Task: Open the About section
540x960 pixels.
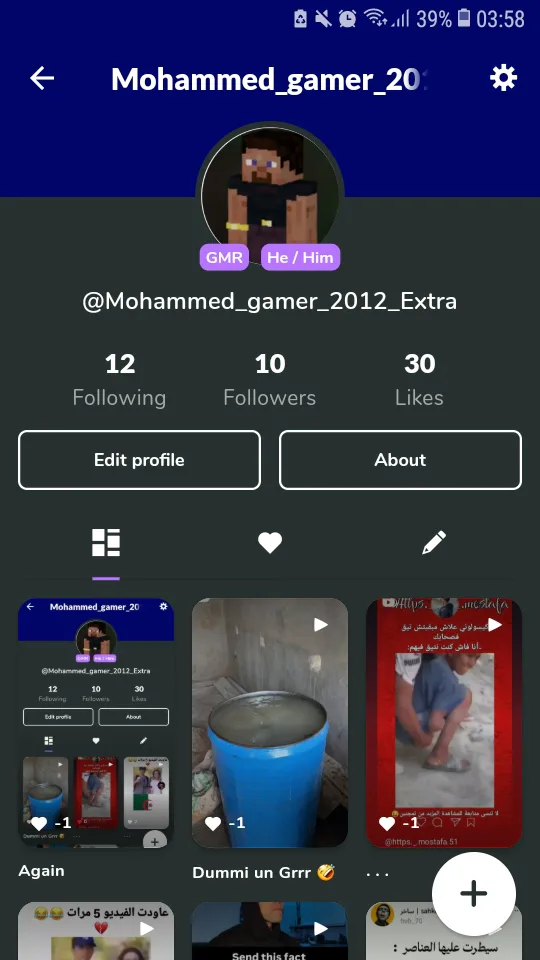Action: 400,460
